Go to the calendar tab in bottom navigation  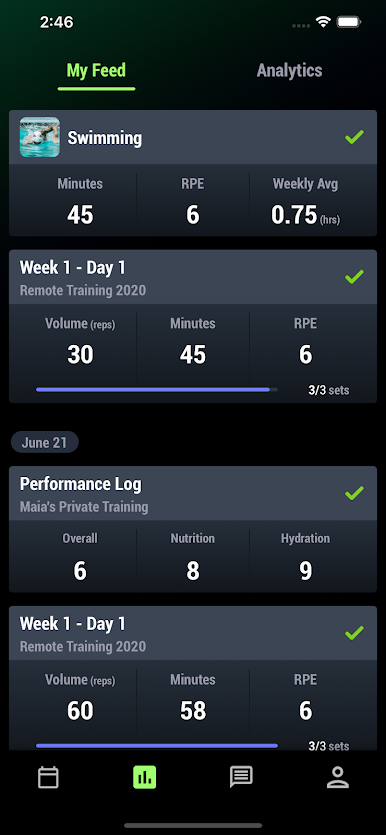coord(48,777)
